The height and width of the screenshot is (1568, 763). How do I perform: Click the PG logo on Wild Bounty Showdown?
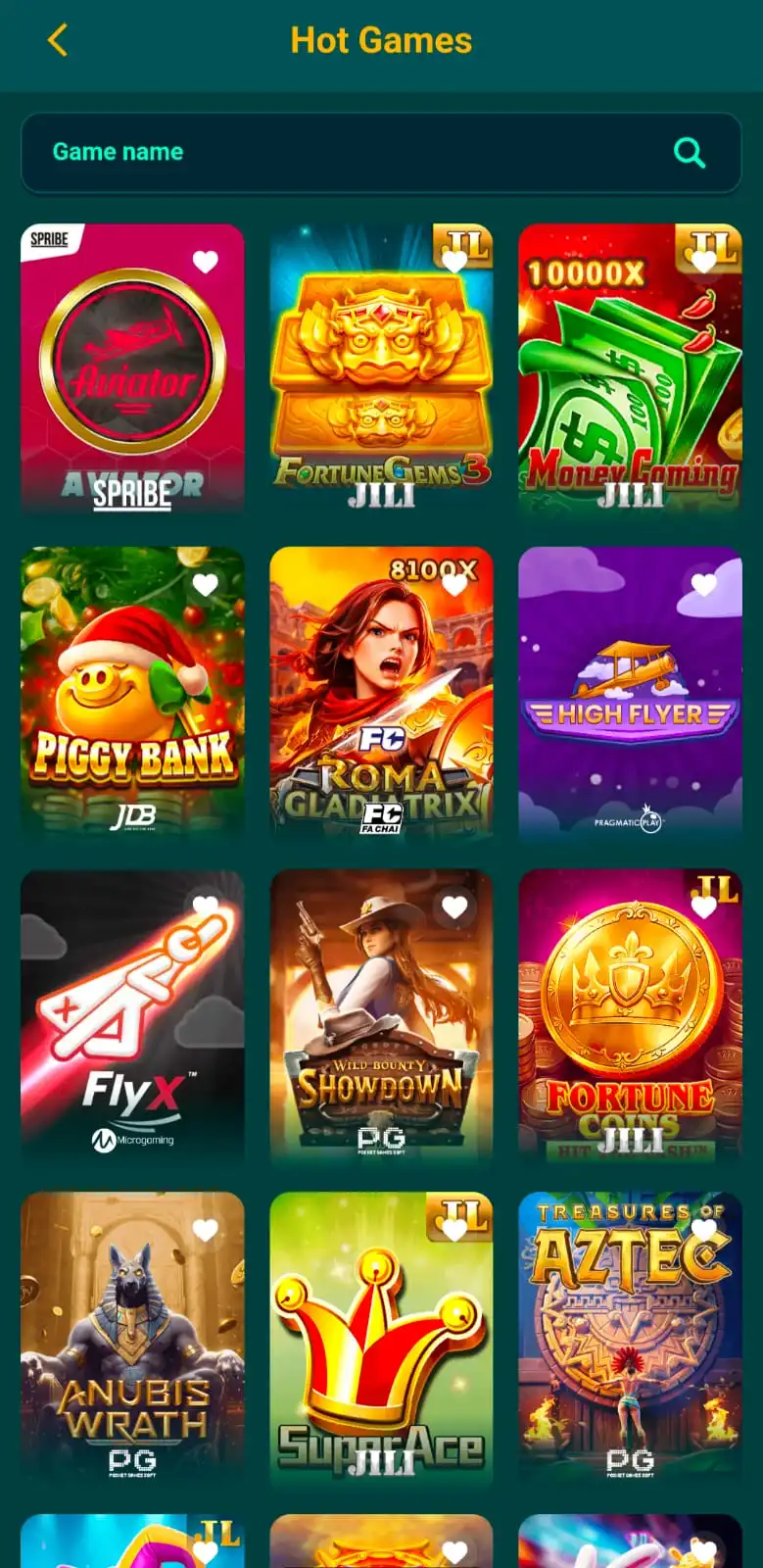(x=381, y=1140)
